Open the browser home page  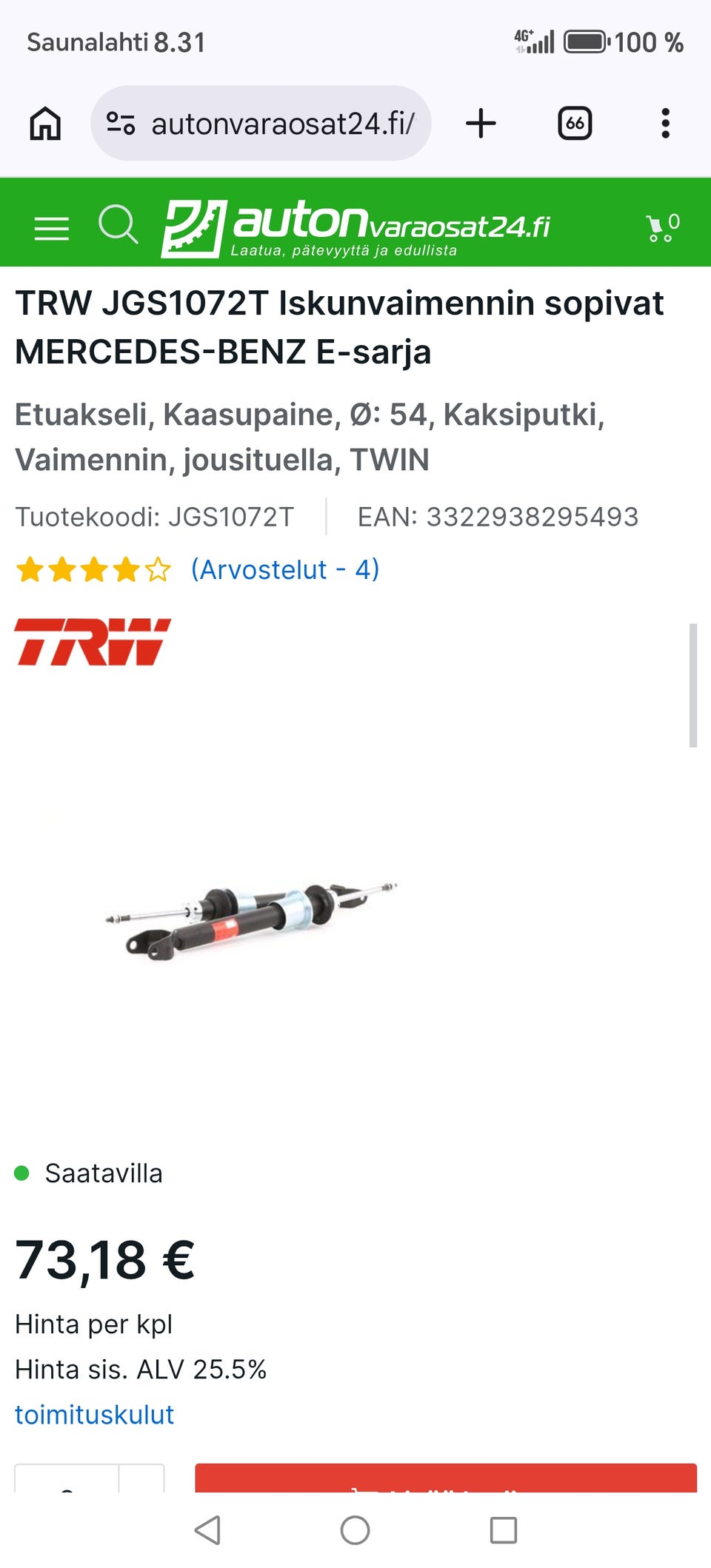45,124
